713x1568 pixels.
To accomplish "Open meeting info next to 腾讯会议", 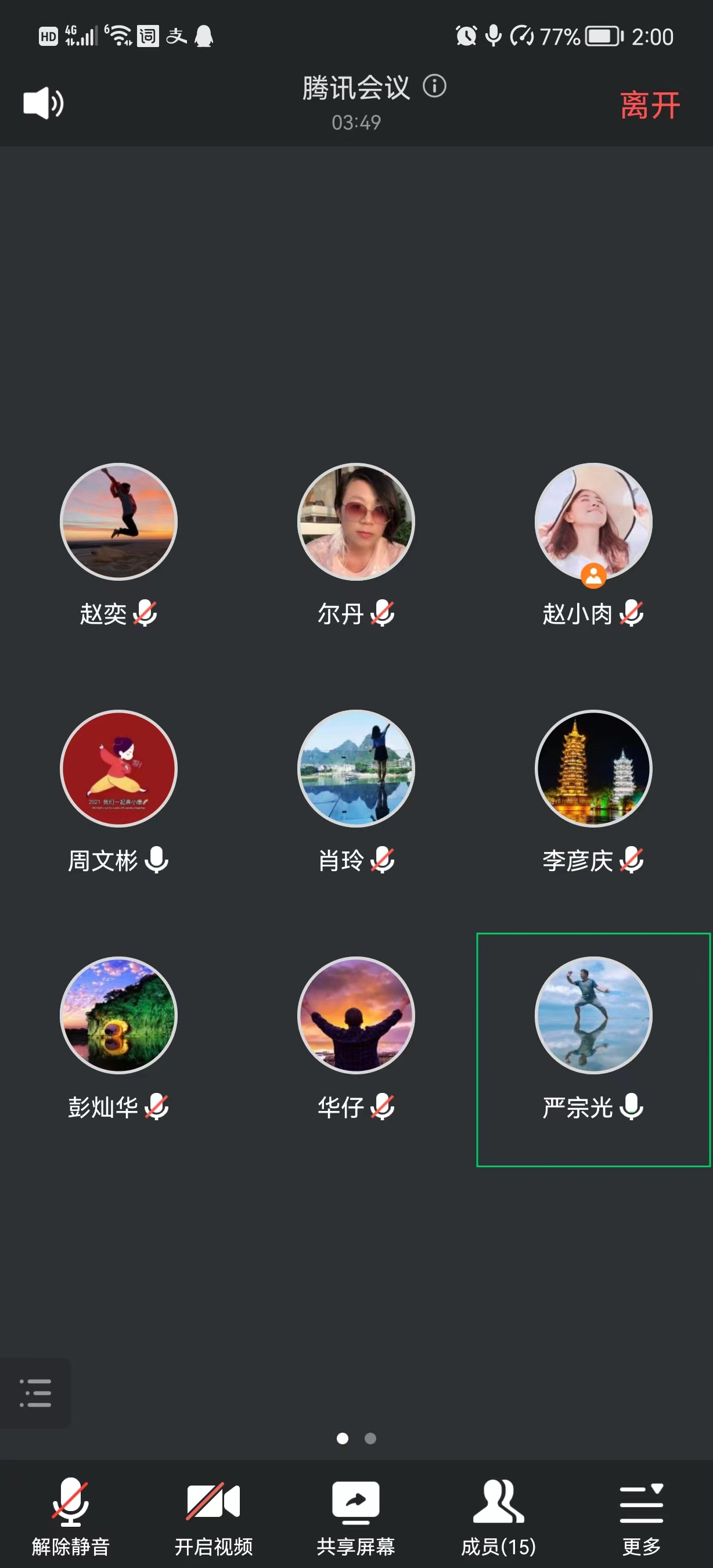I will click(434, 86).
